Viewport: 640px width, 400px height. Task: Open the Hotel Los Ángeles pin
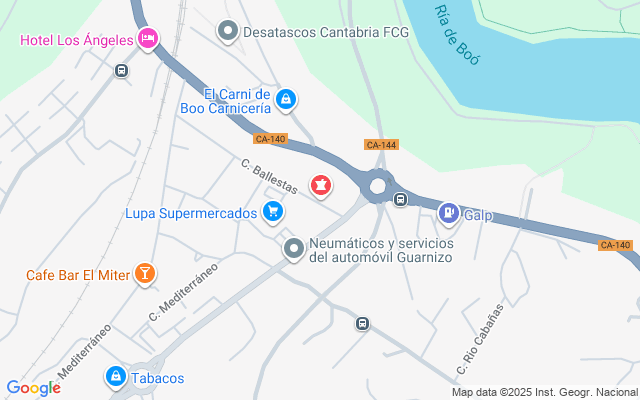pos(148,39)
